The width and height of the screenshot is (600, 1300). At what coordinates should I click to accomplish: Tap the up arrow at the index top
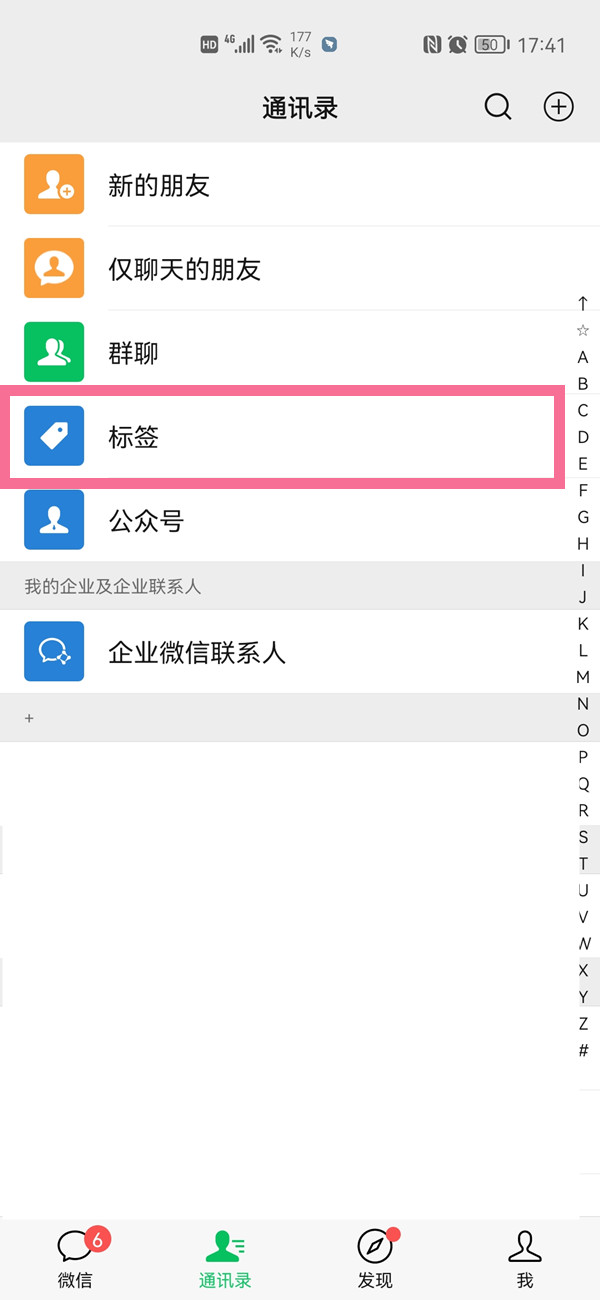(x=583, y=303)
